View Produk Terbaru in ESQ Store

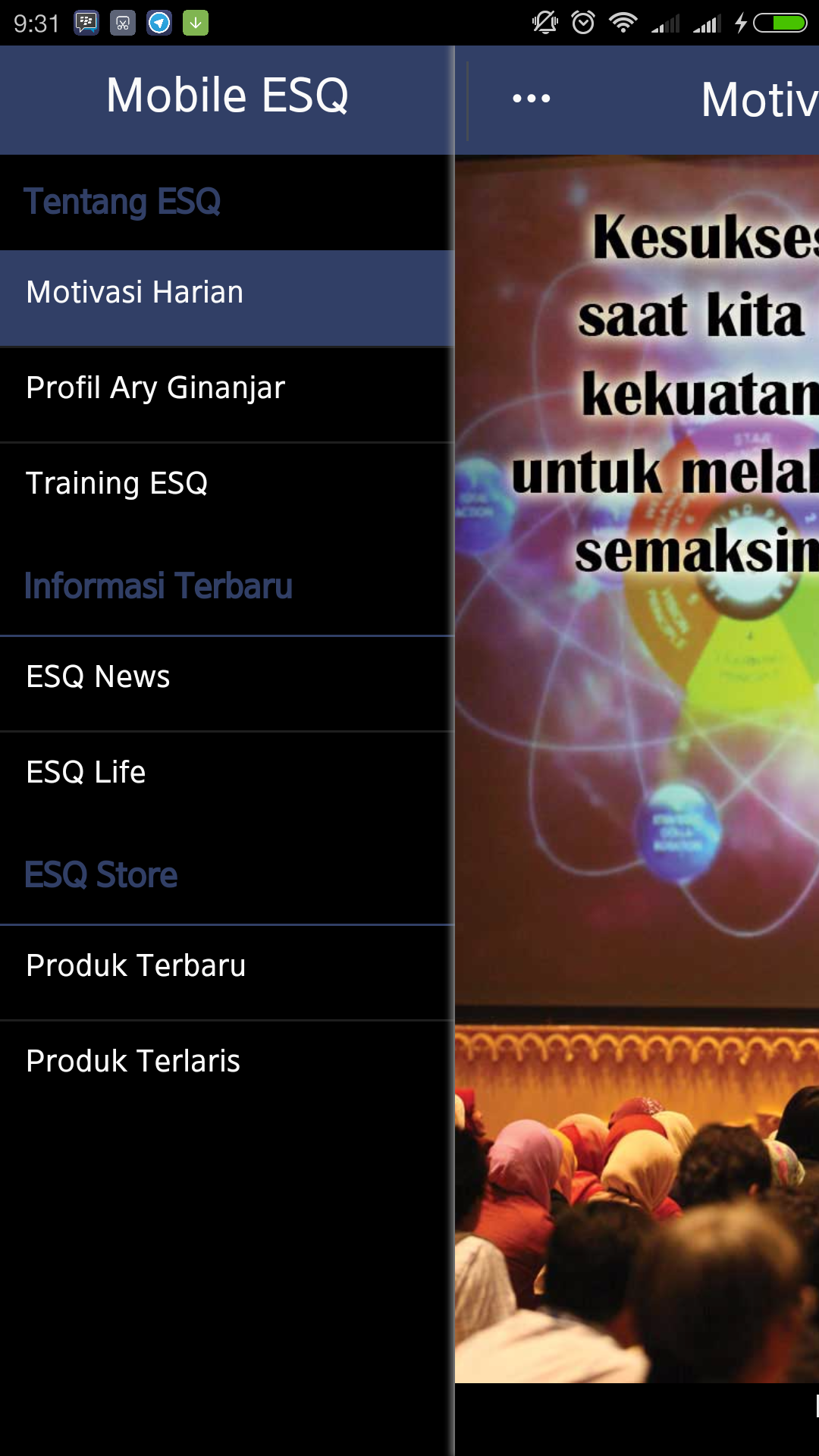point(226,966)
